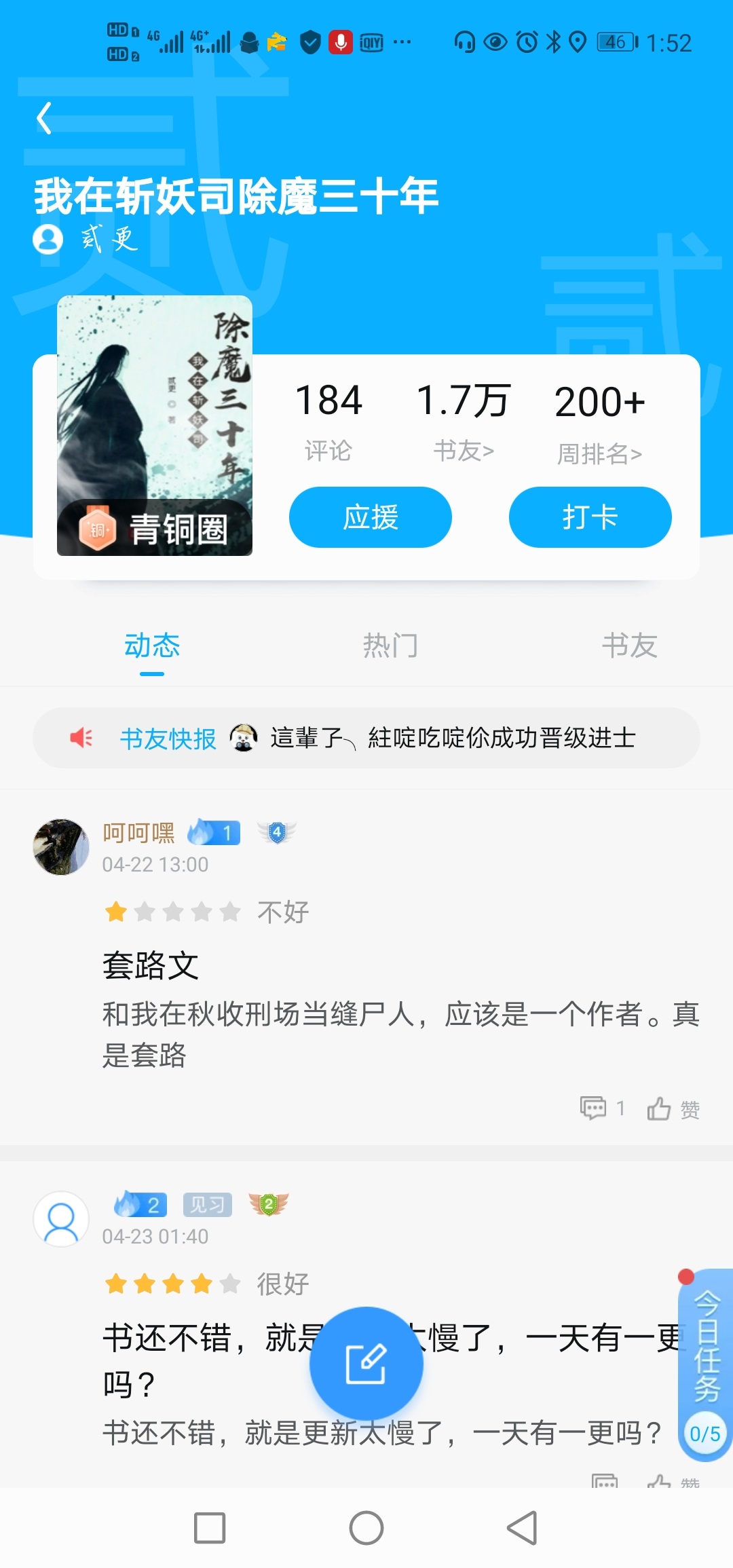Check in with the 打卡 button

(x=590, y=517)
